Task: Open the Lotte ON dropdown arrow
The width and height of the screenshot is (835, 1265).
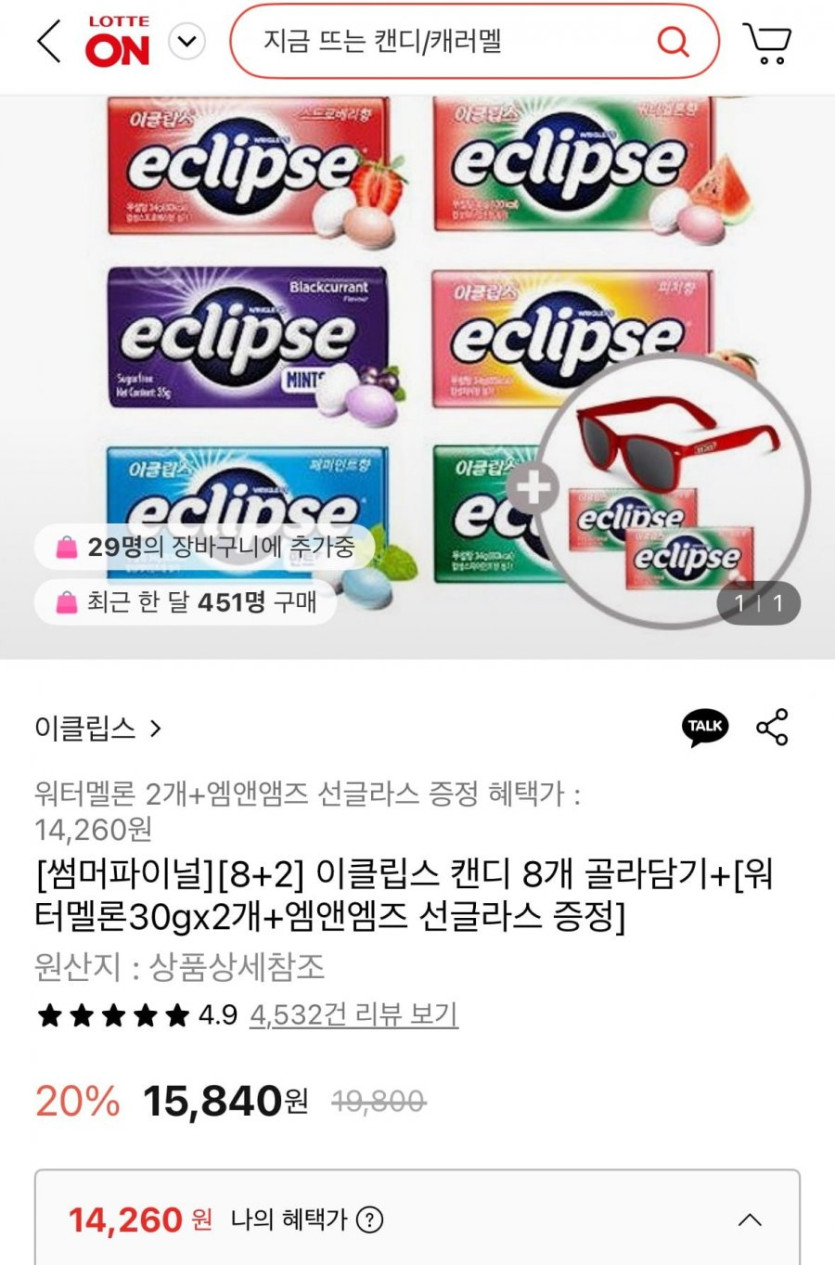Action: click(x=186, y=41)
